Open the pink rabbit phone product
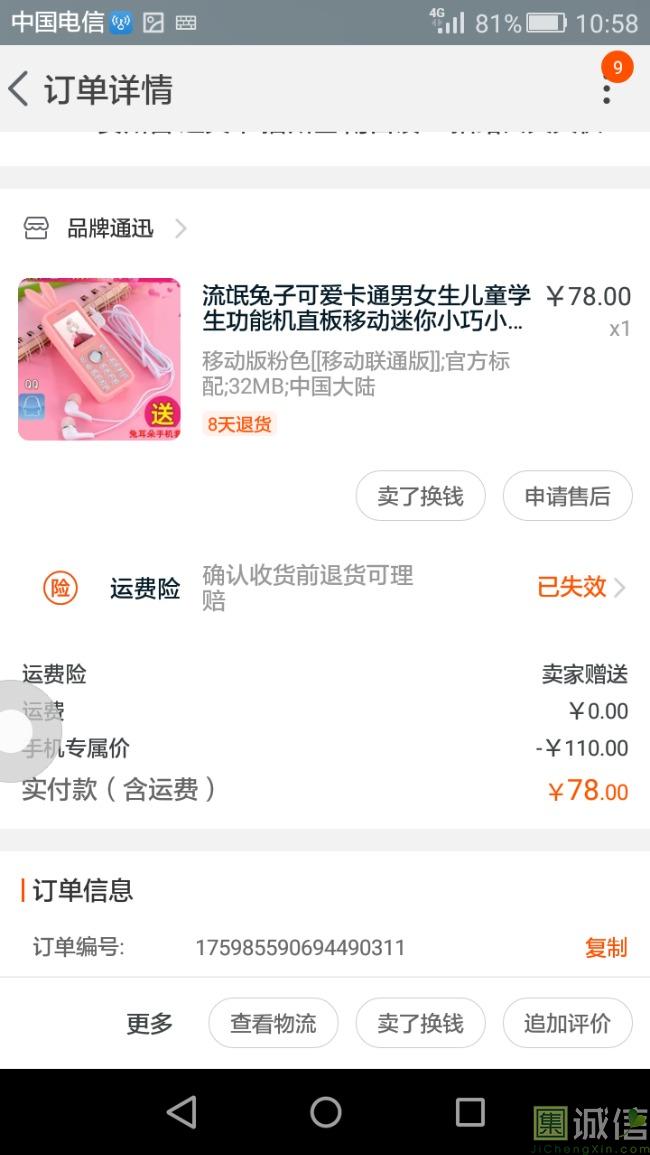Viewport: 650px width, 1155px height. [99, 359]
